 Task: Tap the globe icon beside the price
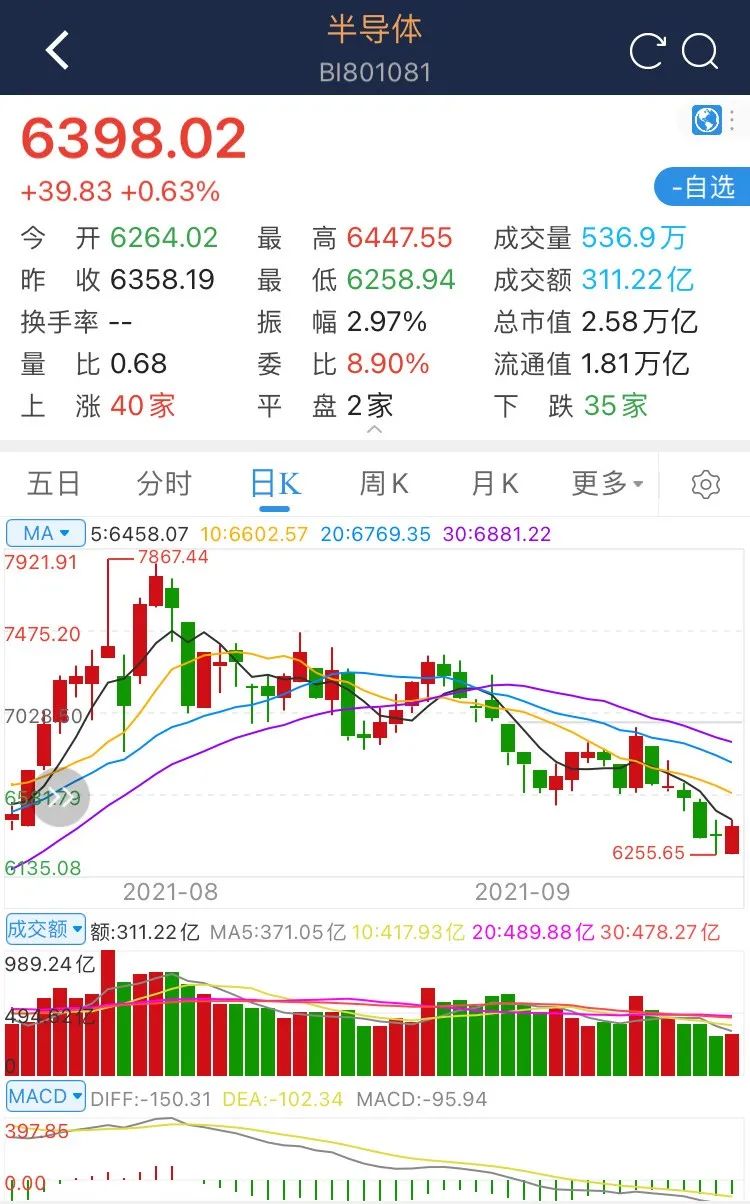pyautogui.click(x=707, y=121)
